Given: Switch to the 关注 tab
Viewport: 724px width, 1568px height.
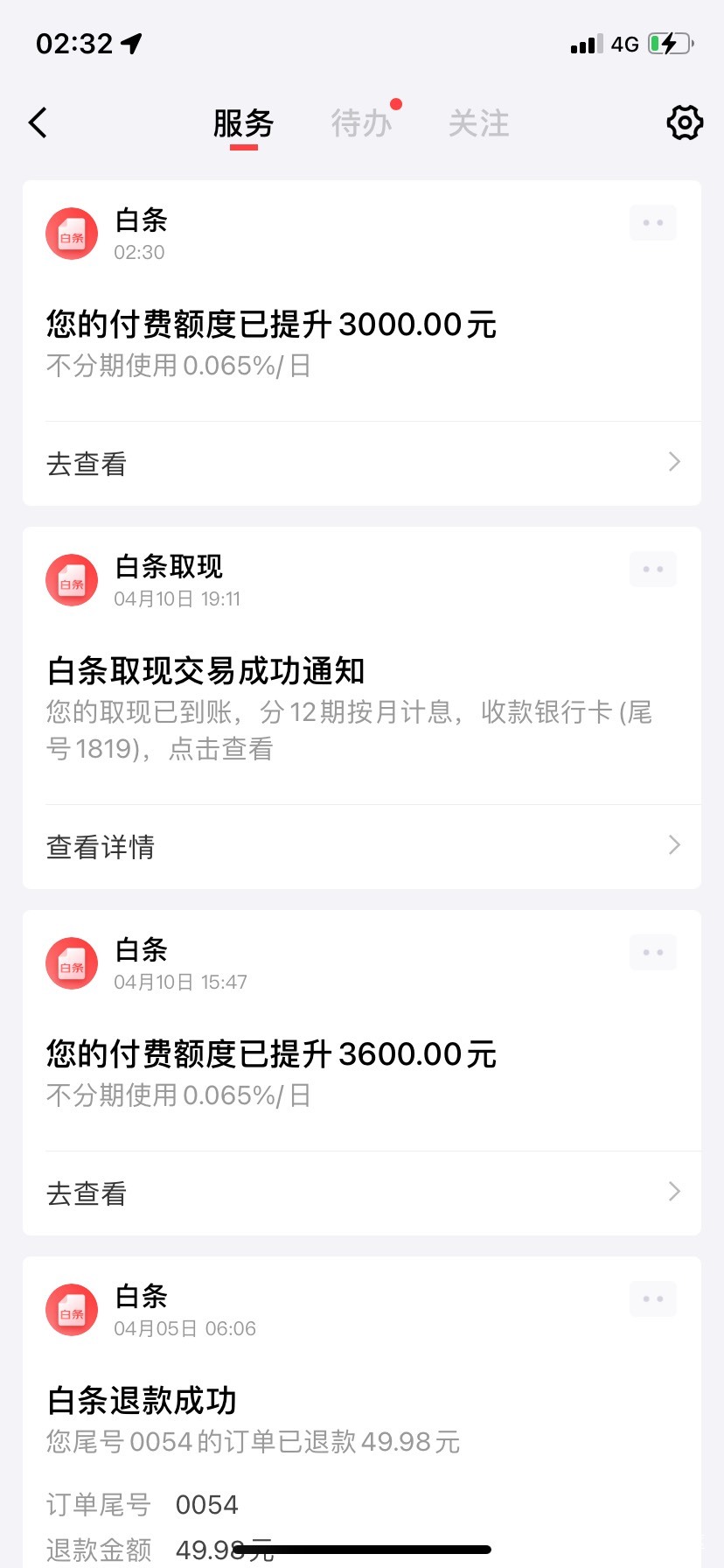Looking at the screenshot, I should pyautogui.click(x=478, y=123).
